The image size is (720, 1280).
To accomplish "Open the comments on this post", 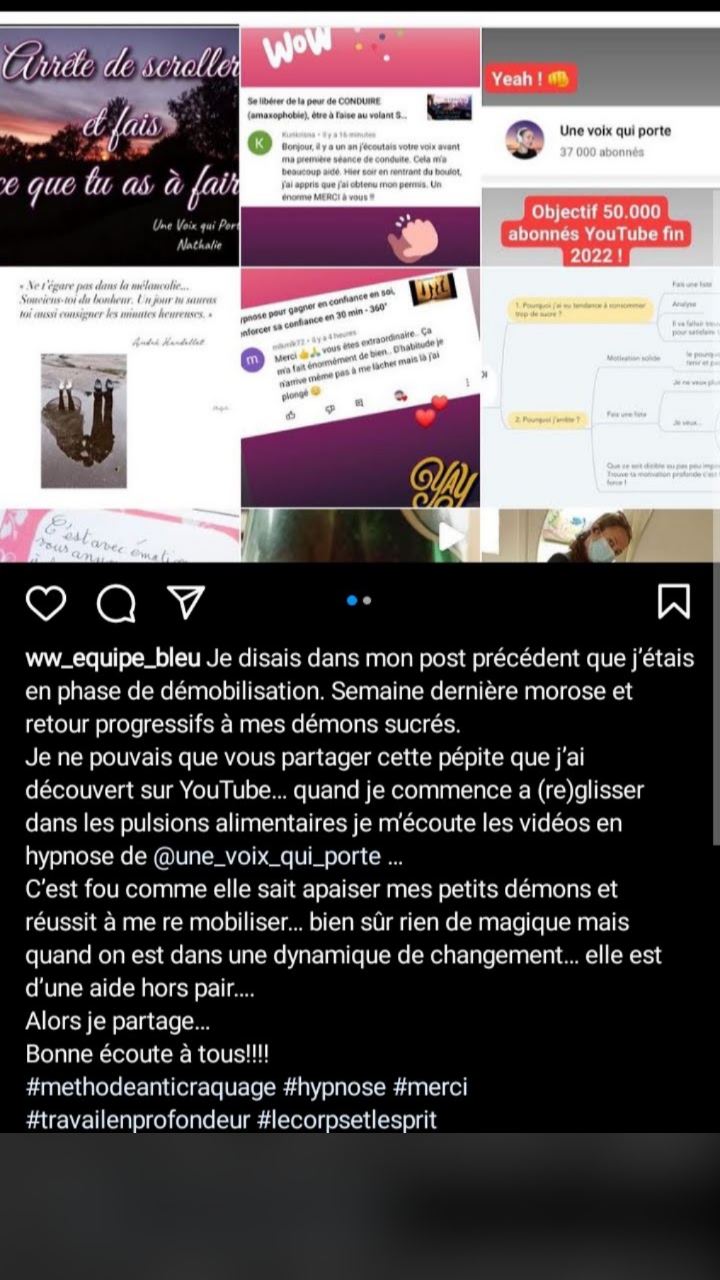I will click(116, 601).
